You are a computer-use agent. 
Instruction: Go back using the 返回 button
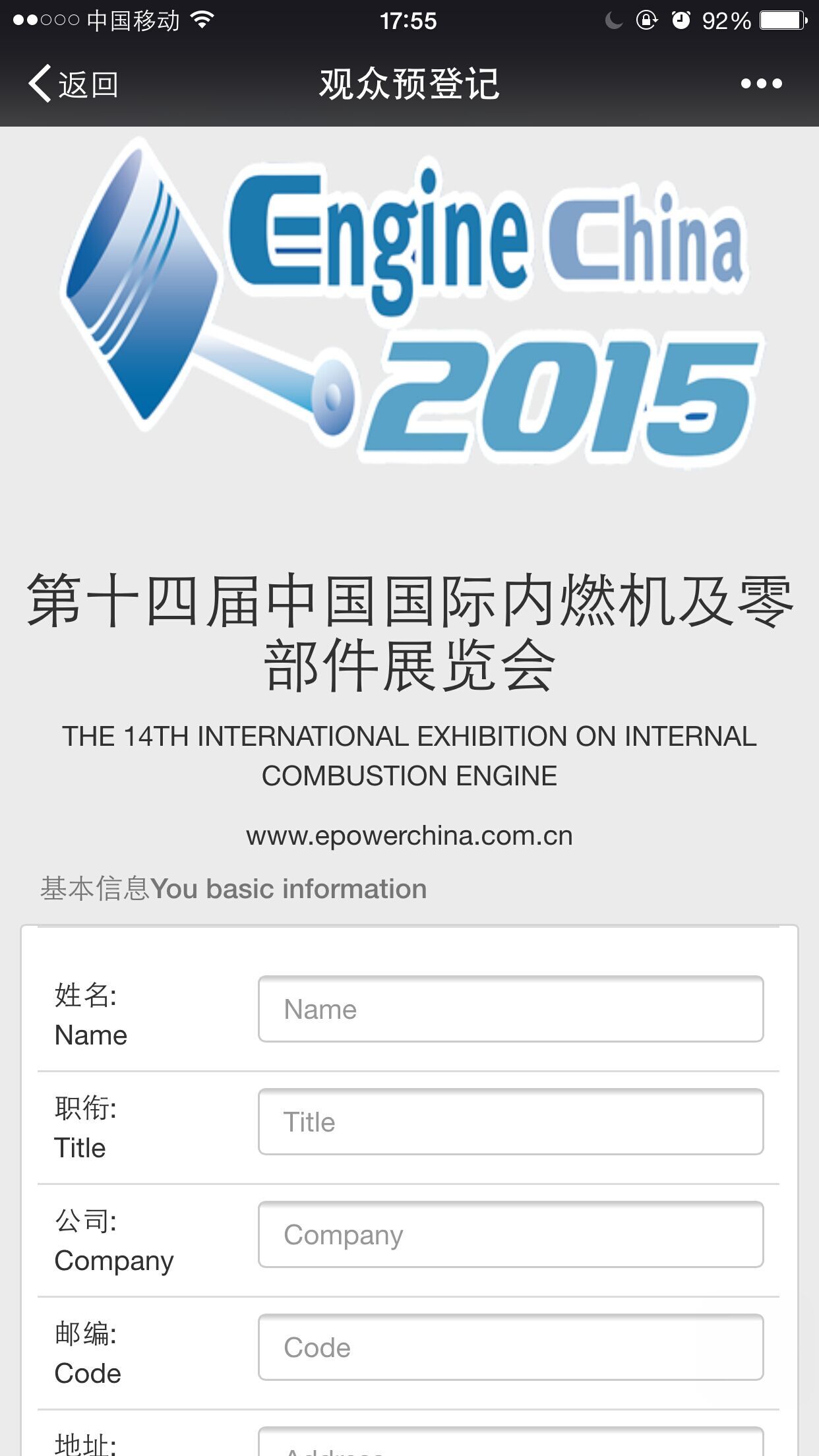[x=73, y=84]
